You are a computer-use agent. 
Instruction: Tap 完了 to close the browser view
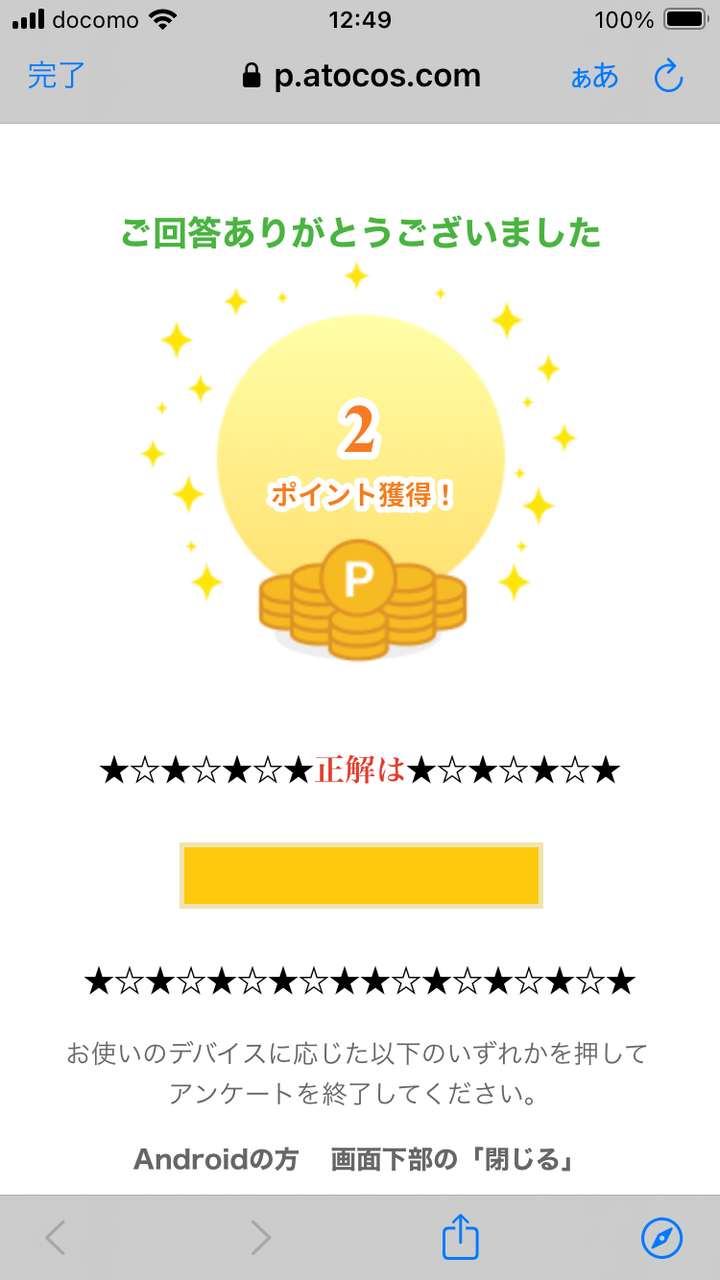(x=57, y=76)
